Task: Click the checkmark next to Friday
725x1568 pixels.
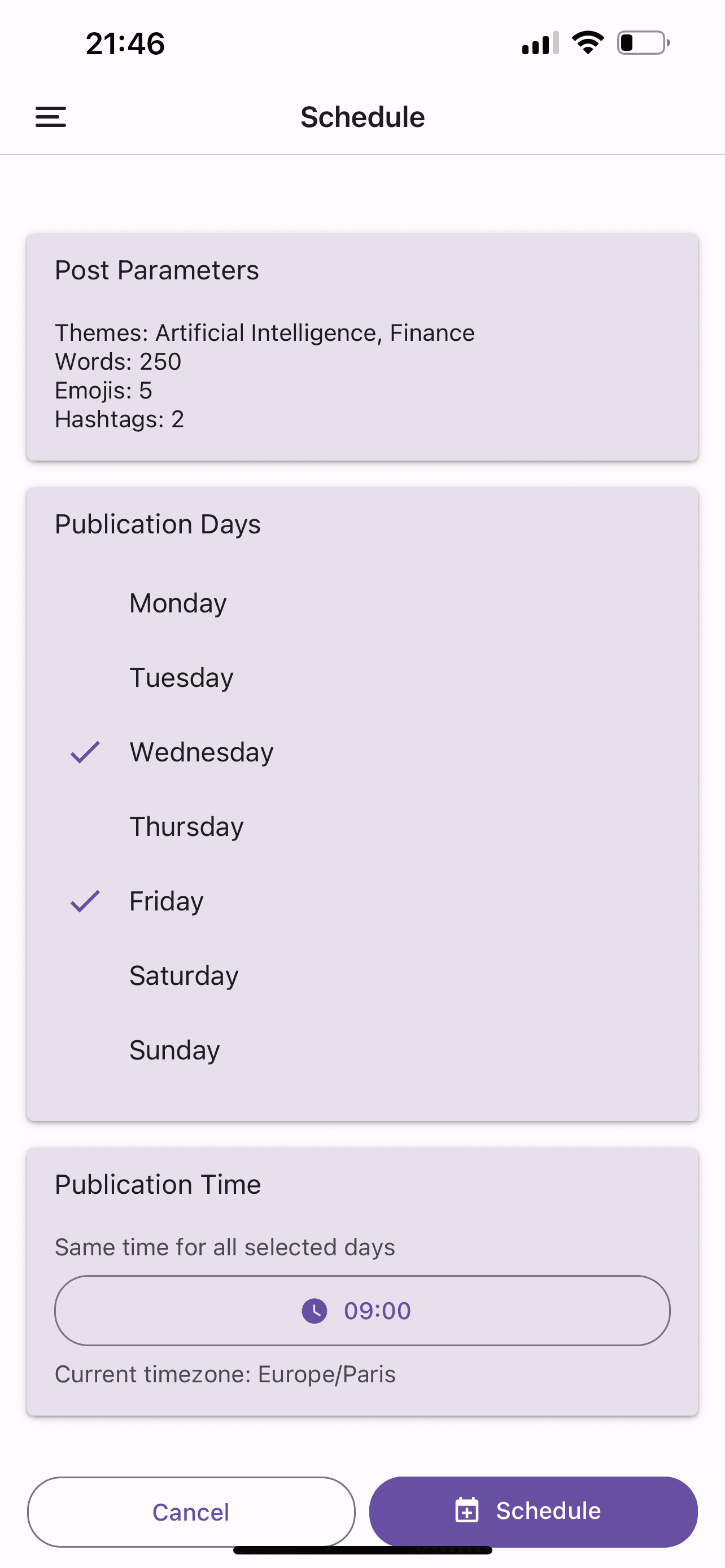Action: pos(85,901)
